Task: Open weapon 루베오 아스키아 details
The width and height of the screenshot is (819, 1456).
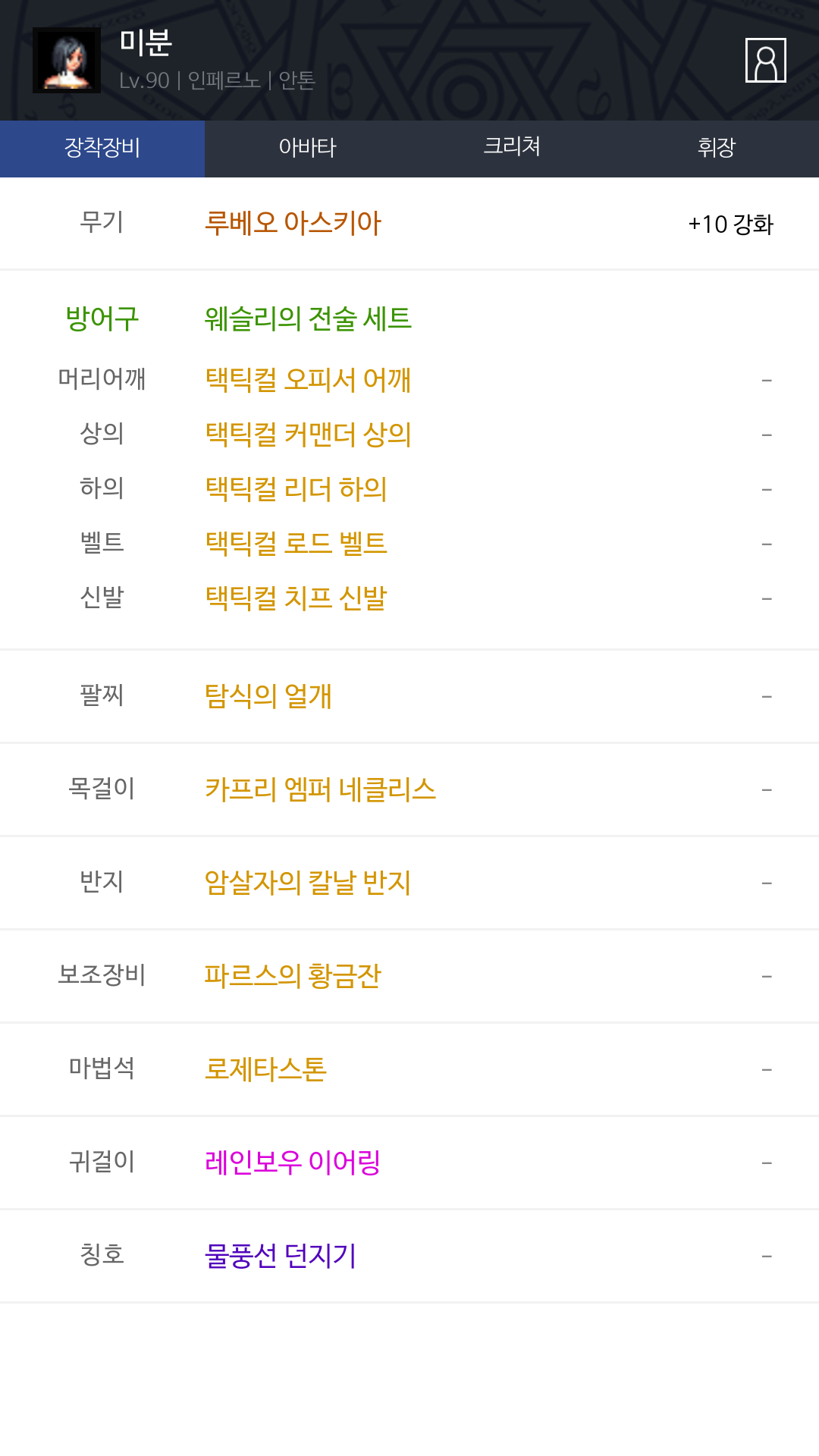Action: tap(293, 223)
